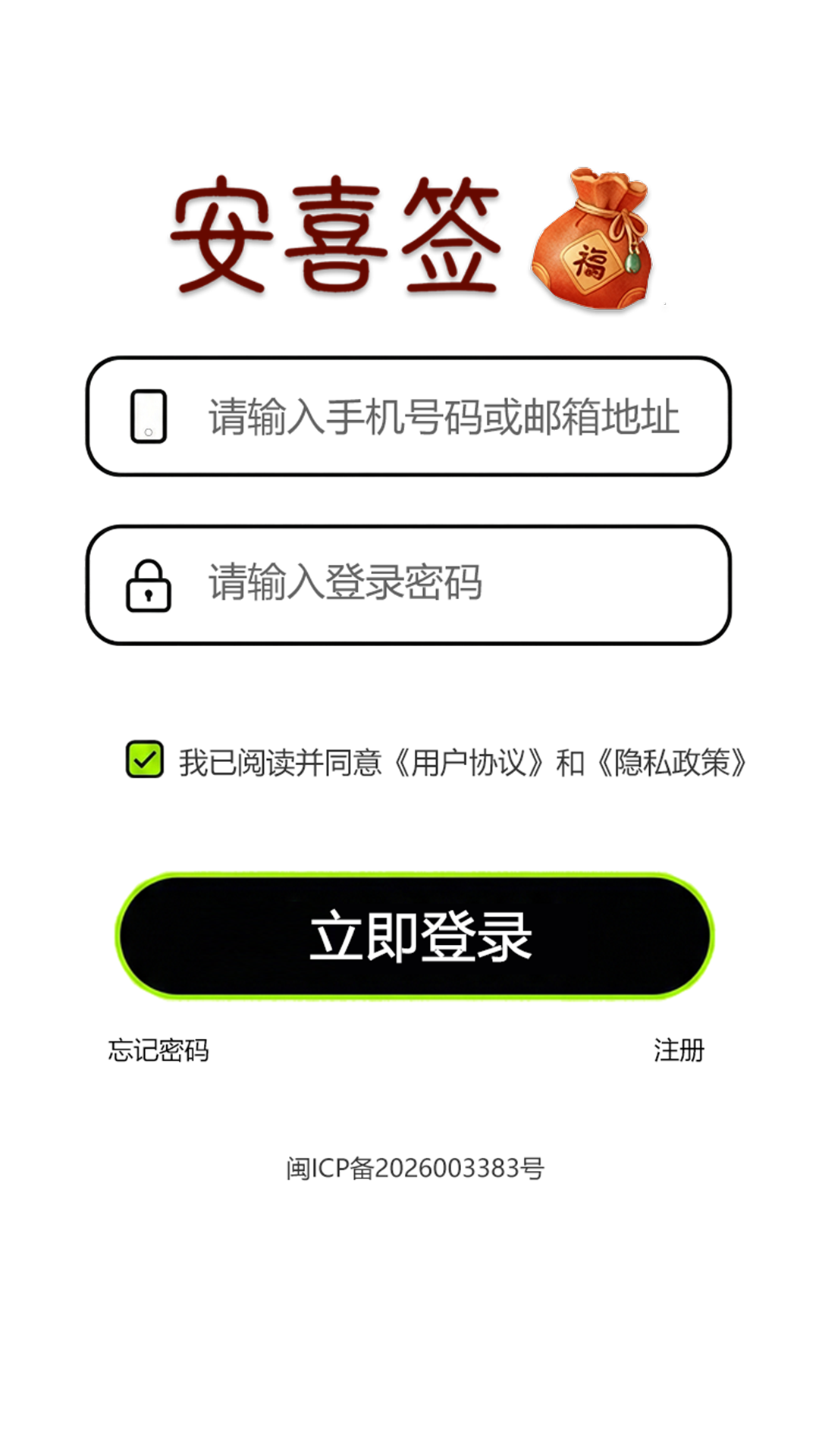Tap the phone number or email input field
Image resolution: width=819 pixels, height=1456 pixels.
pyautogui.click(x=444, y=416)
